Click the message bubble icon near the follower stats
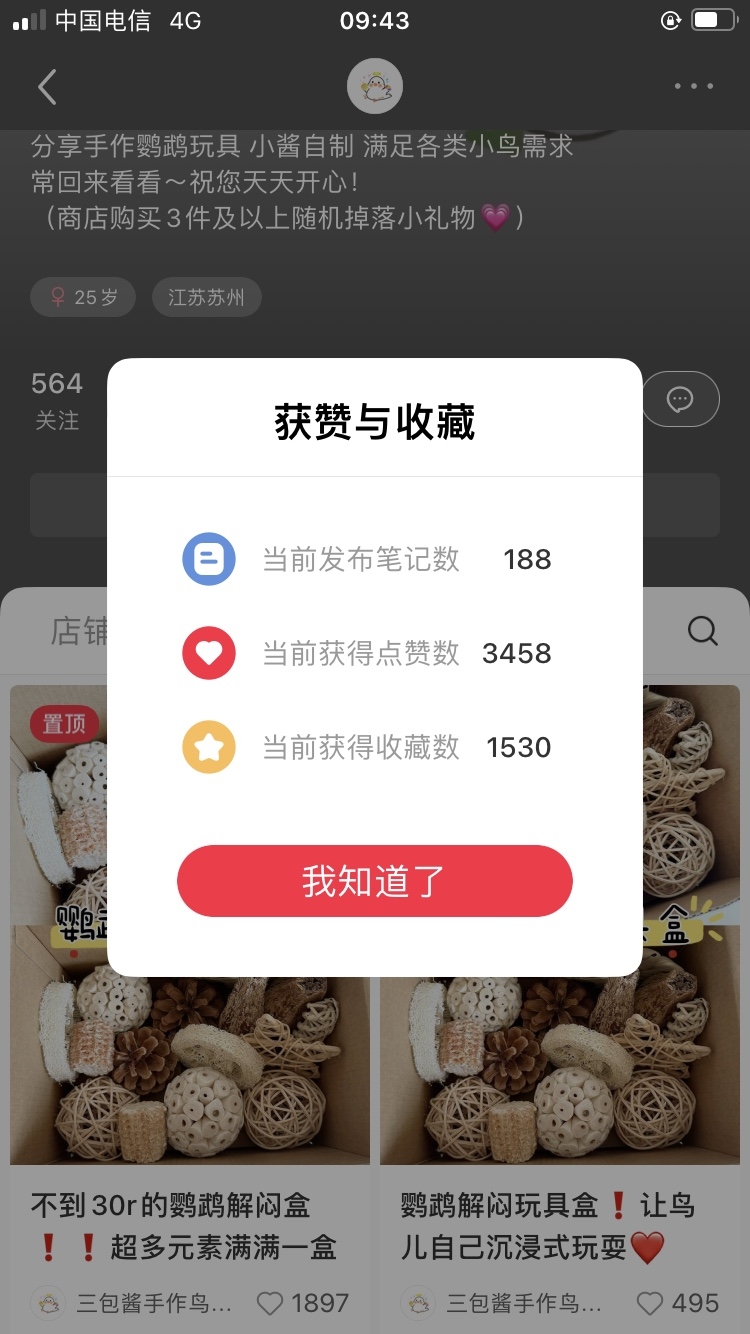Screen dimensions: 750x1334 pyautogui.click(x=681, y=398)
